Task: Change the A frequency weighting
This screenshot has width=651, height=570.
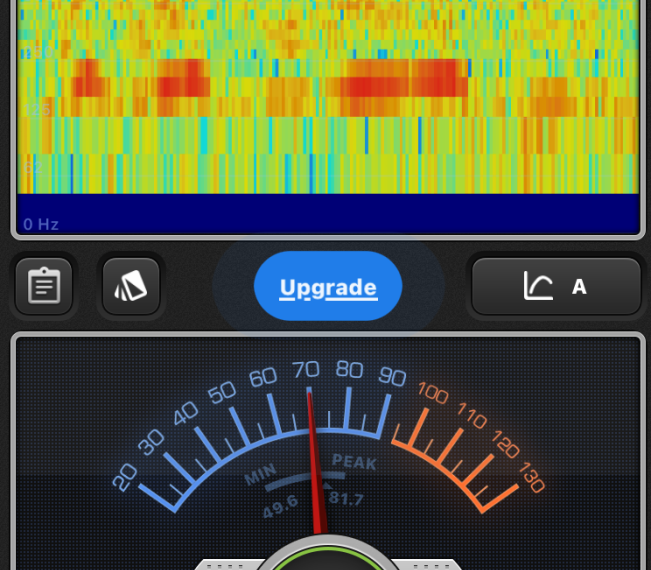Action: point(556,287)
